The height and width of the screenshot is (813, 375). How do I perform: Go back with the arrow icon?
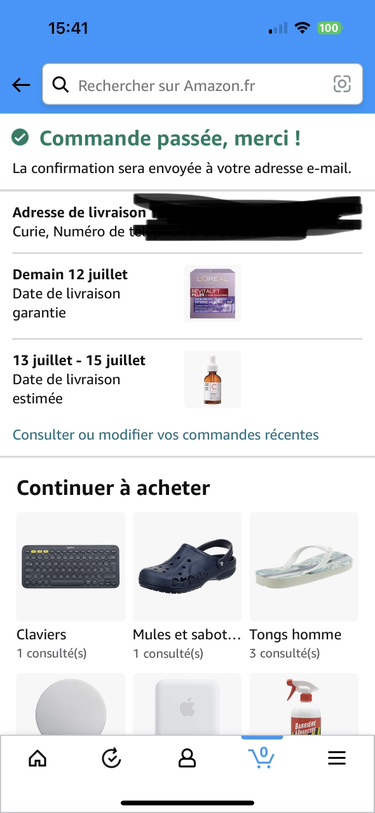pyautogui.click(x=21, y=85)
